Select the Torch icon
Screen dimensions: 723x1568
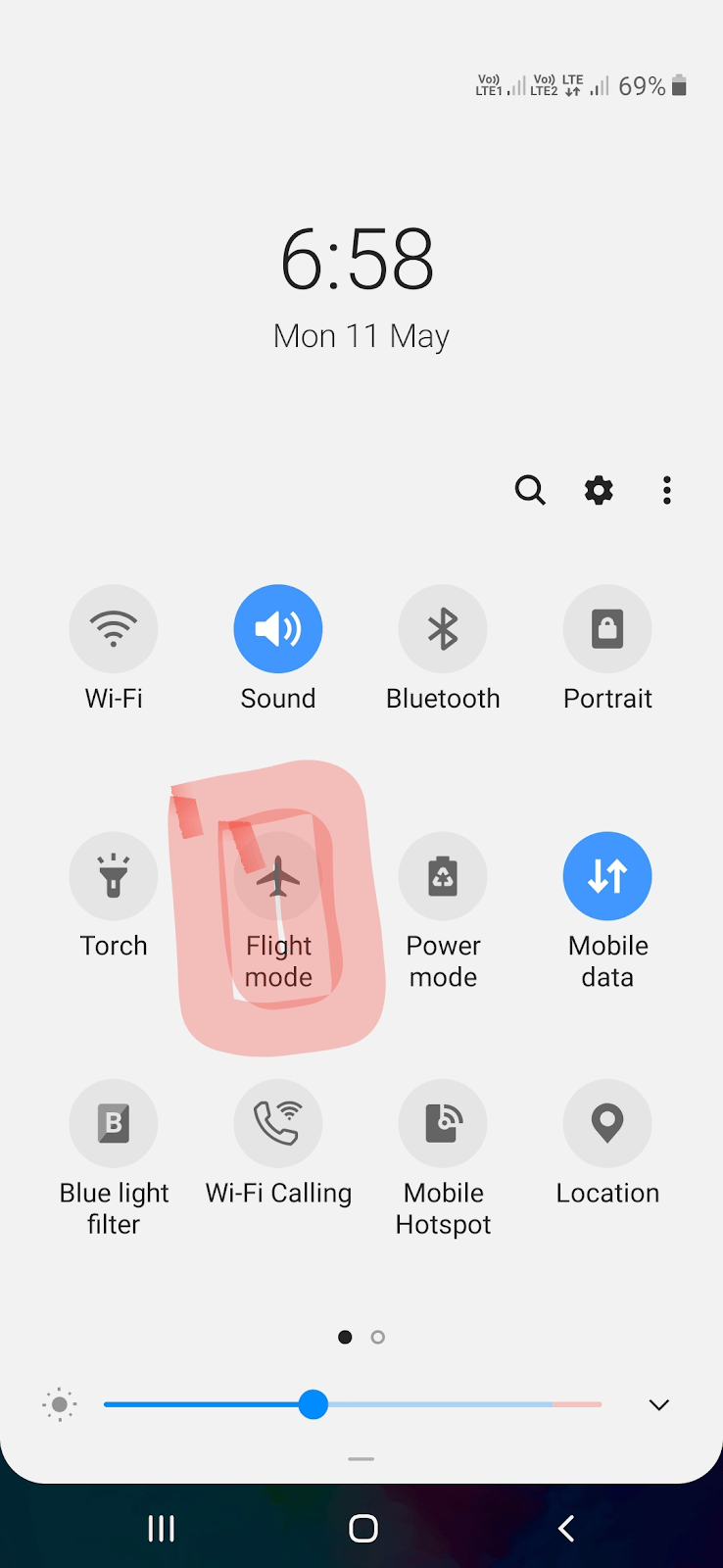[x=114, y=875]
